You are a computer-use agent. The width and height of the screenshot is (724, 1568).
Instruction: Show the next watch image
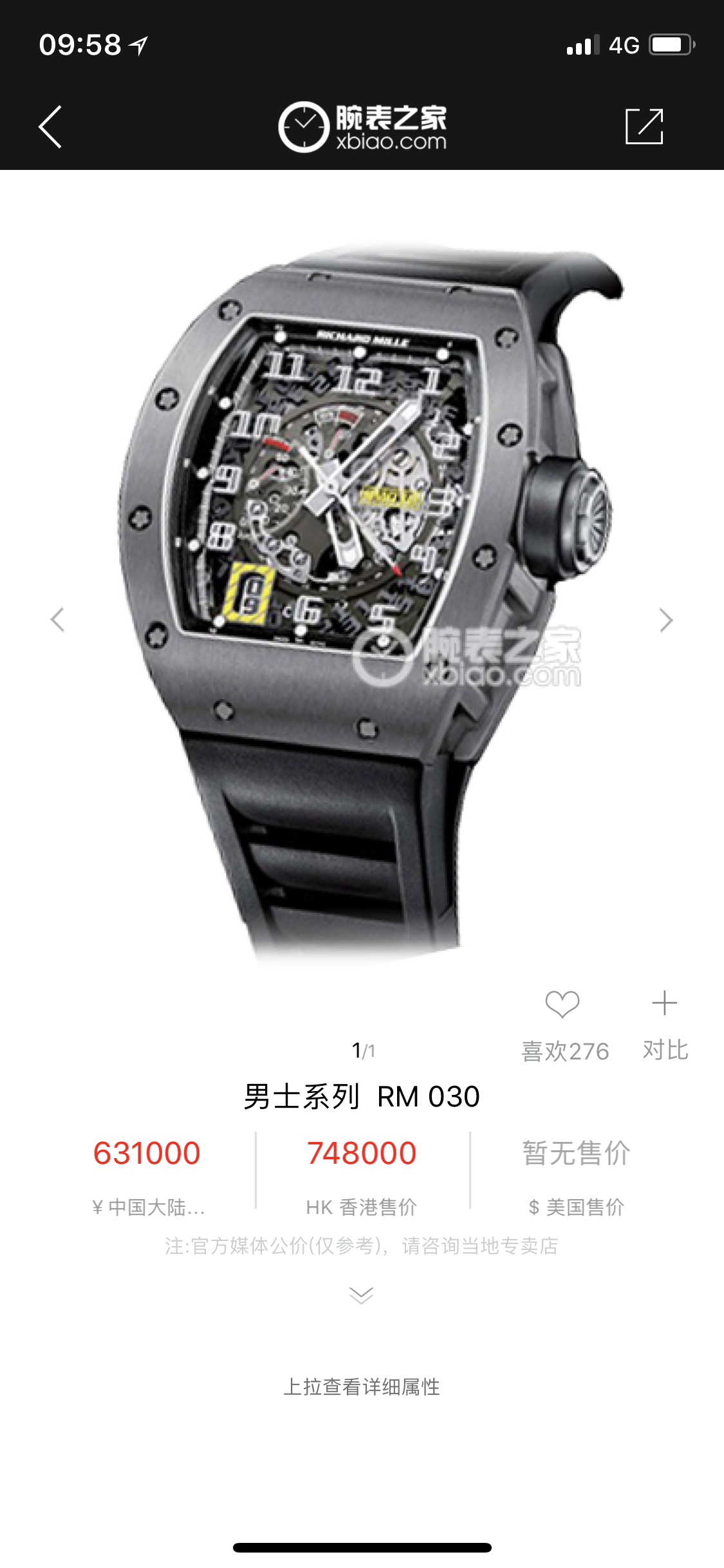666,620
